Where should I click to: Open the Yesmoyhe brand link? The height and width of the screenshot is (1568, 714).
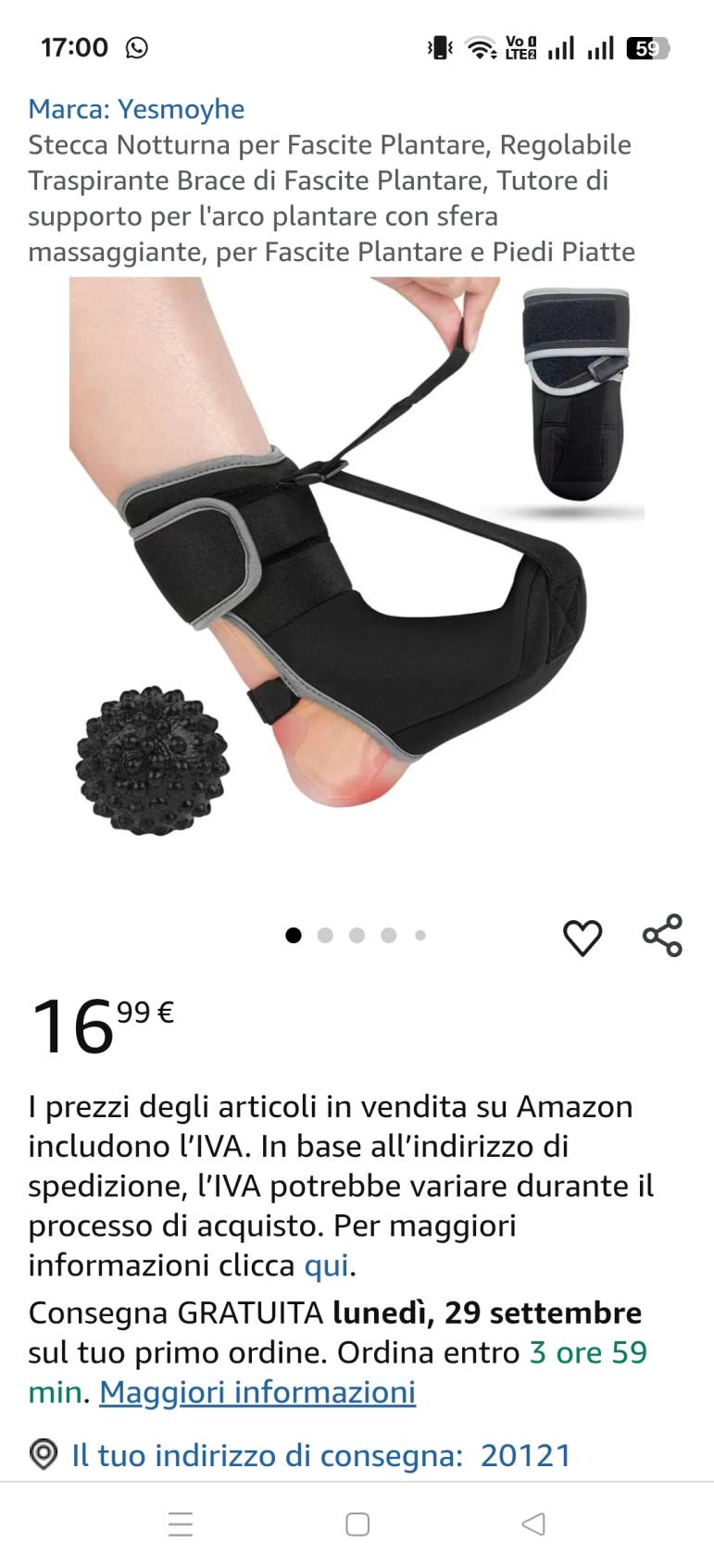coord(136,109)
